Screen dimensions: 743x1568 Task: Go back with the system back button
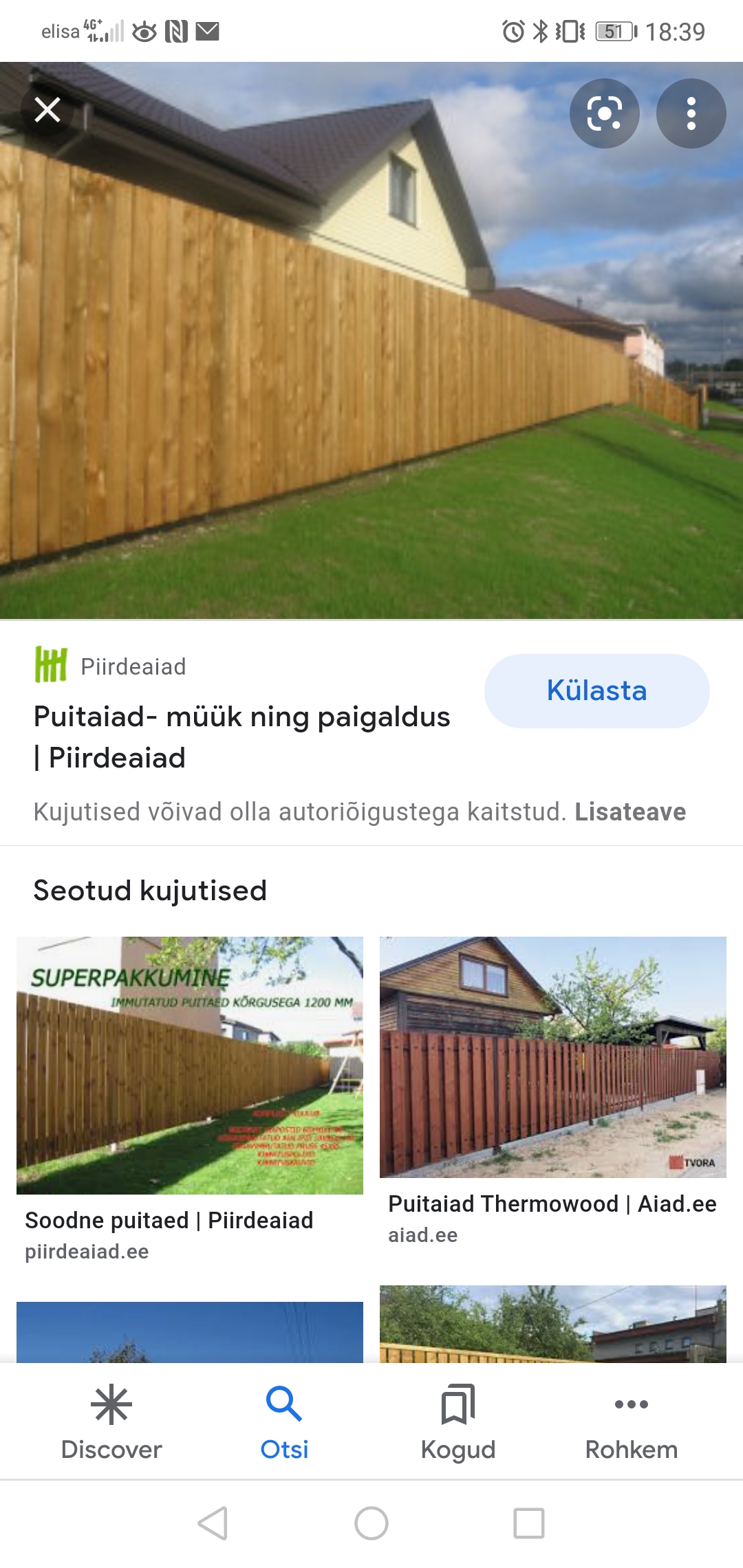(x=213, y=1523)
